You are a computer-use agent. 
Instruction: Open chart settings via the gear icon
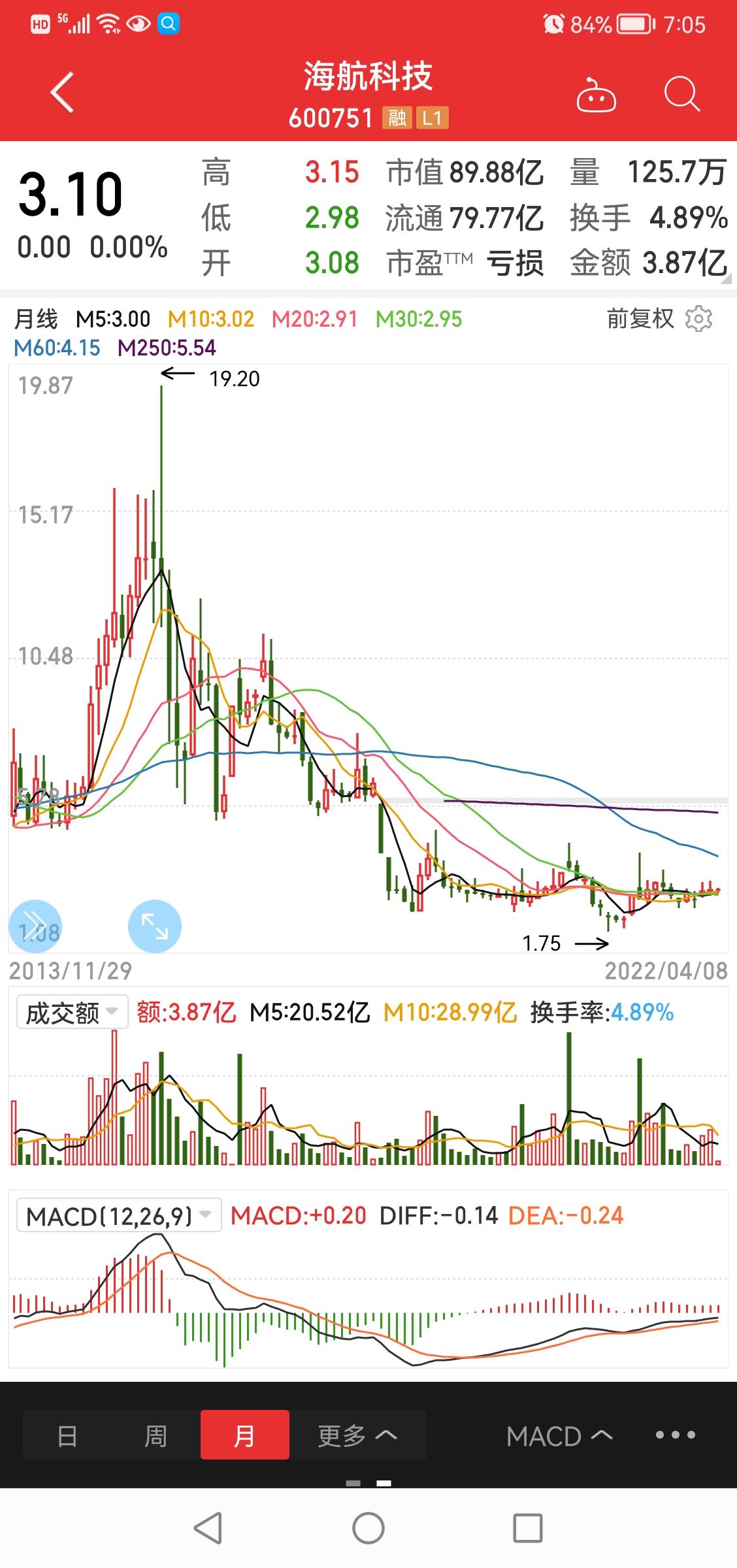pos(698,318)
